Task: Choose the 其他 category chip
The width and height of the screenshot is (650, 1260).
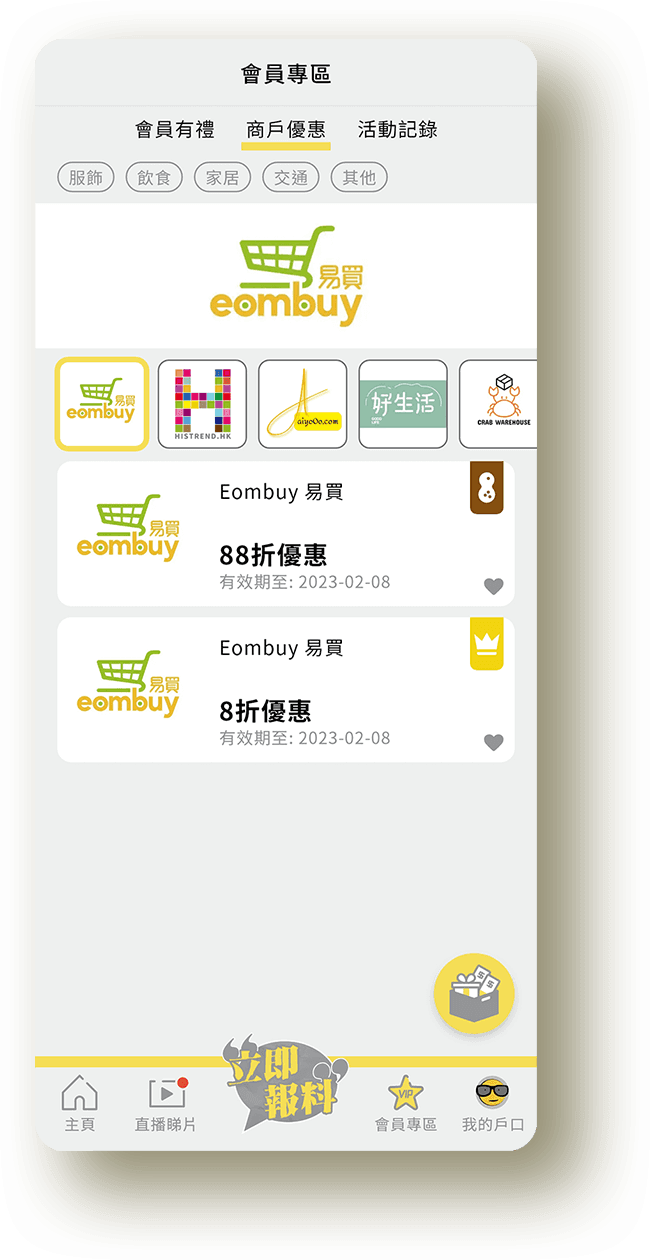Action: [359, 178]
